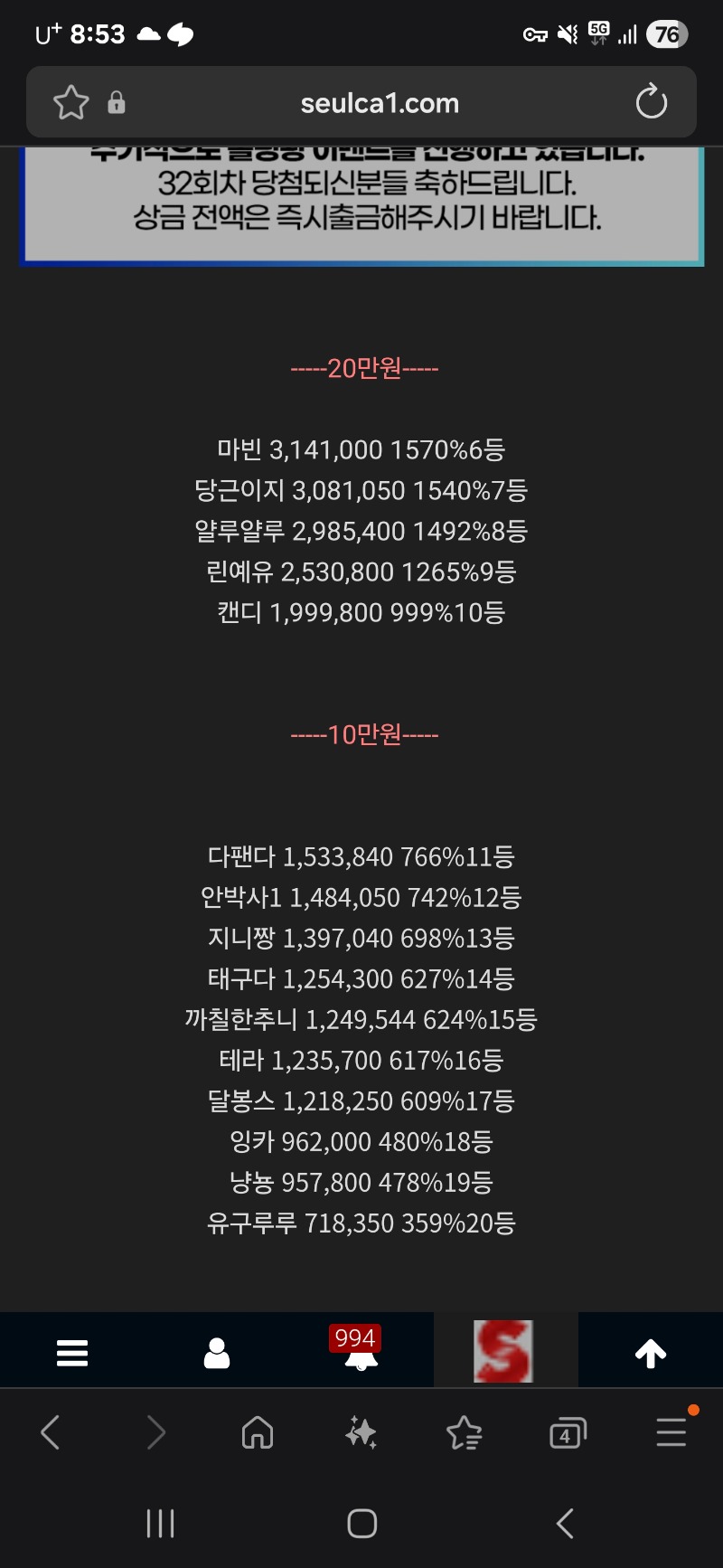The width and height of the screenshot is (723, 1568).
Task: Open the AI sparkle feature icon
Action: click(x=361, y=1432)
